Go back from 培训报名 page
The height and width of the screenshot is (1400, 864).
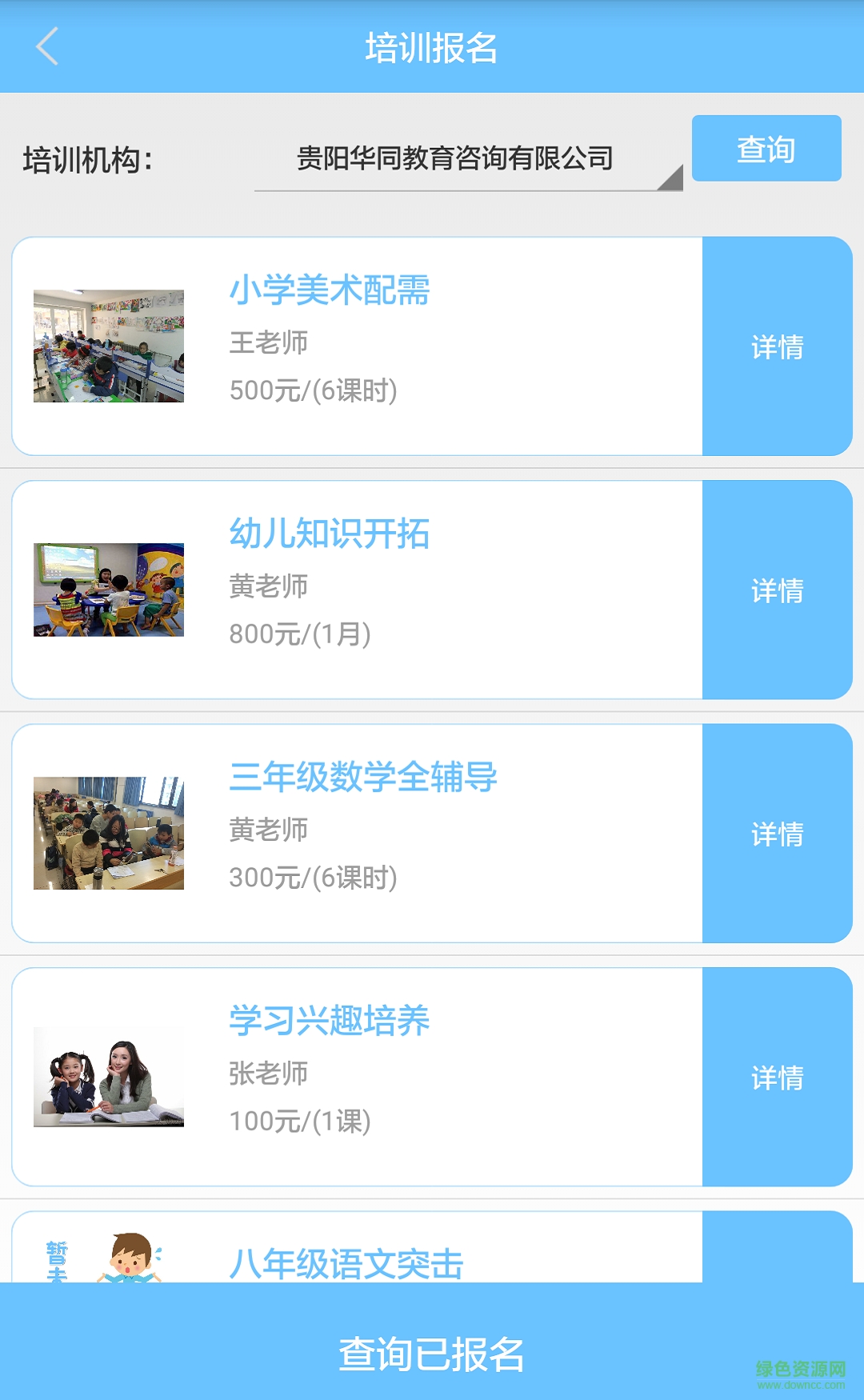48,46
